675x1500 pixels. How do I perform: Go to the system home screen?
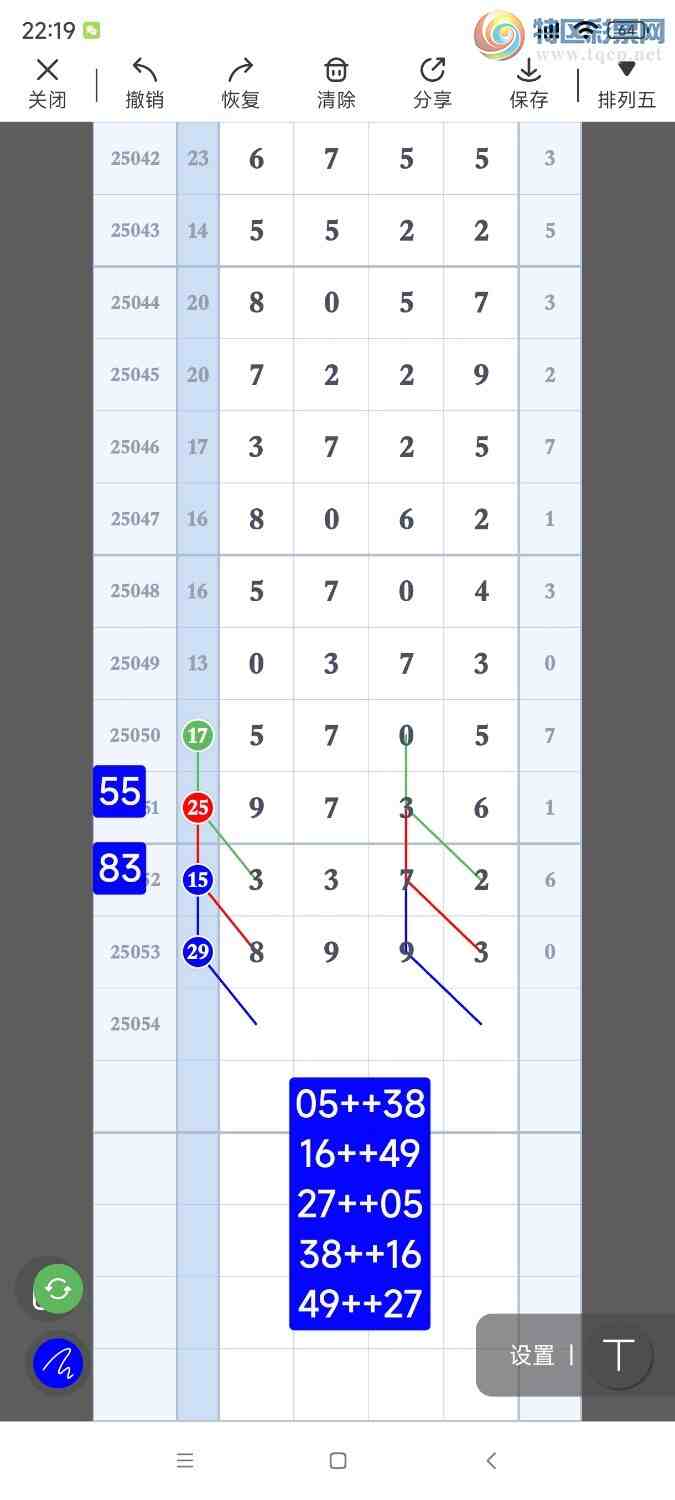[338, 1460]
